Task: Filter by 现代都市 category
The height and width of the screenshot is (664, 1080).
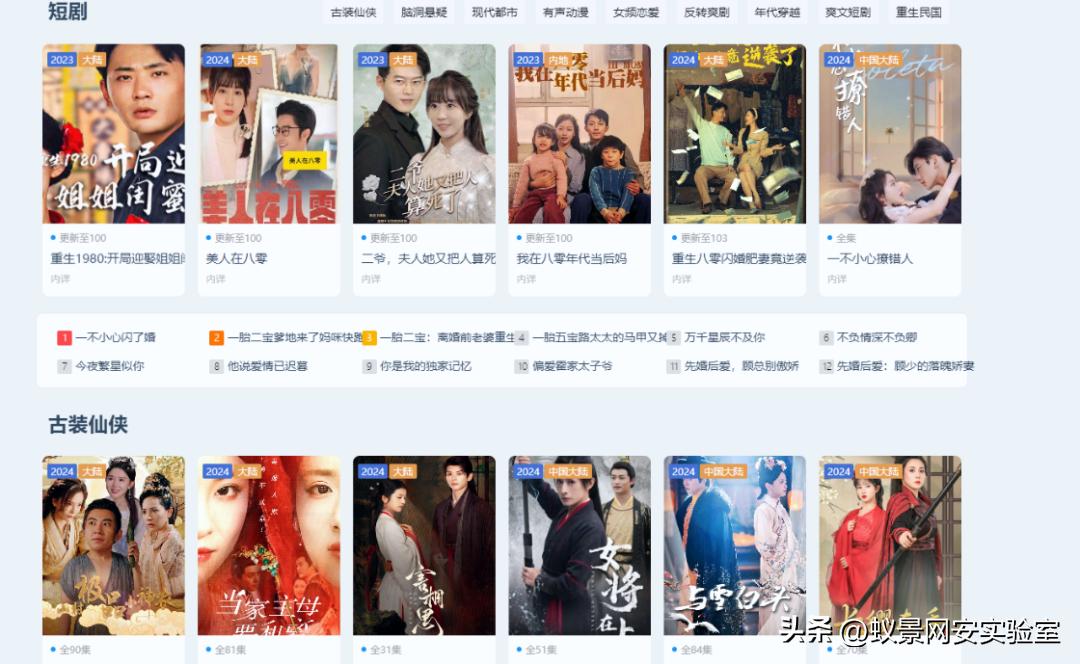Action: pyautogui.click(x=495, y=13)
